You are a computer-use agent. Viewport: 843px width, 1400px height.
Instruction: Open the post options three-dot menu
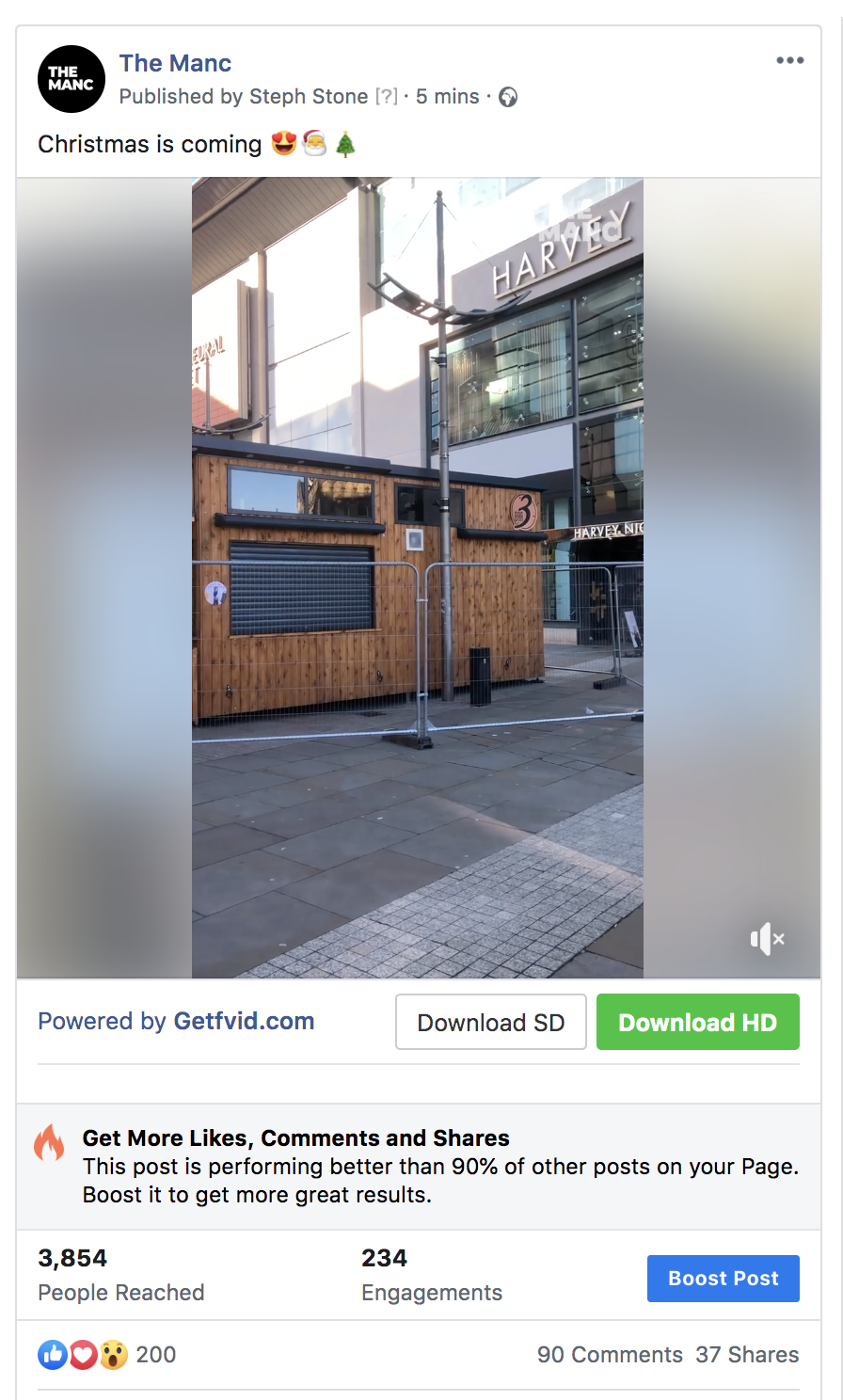(x=789, y=60)
